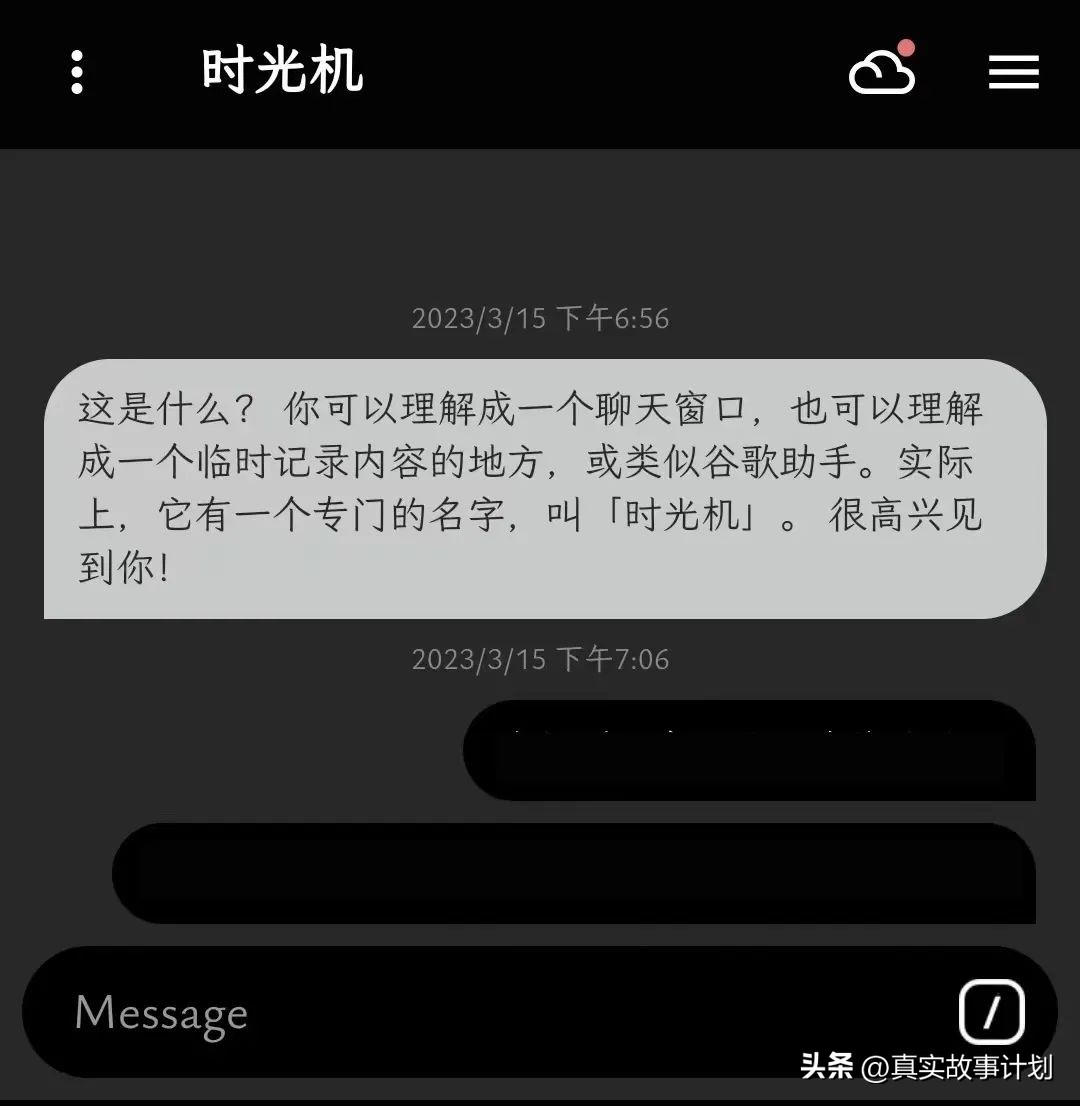The image size is (1080, 1106).
Task: Check the red notification dot on the cloud icon
Action: pyautogui.click(x=906, y=44)
